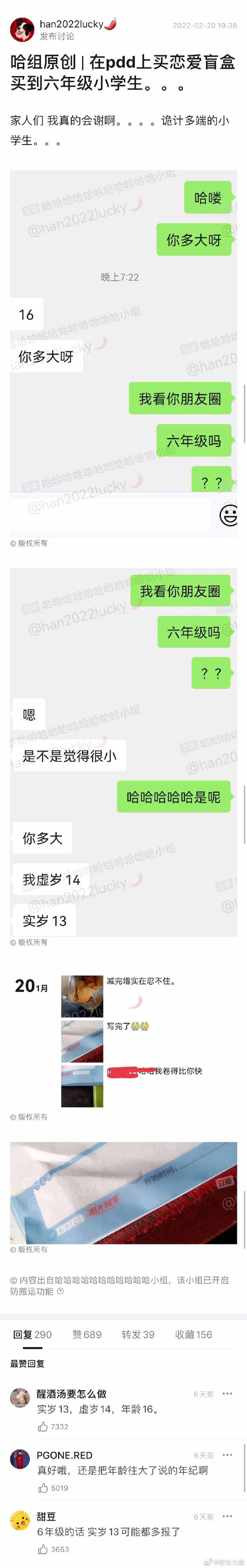This screenshot has width=247, height=1568.
Task: Like PGONE.RED's reply
Action: [43, 1488]
